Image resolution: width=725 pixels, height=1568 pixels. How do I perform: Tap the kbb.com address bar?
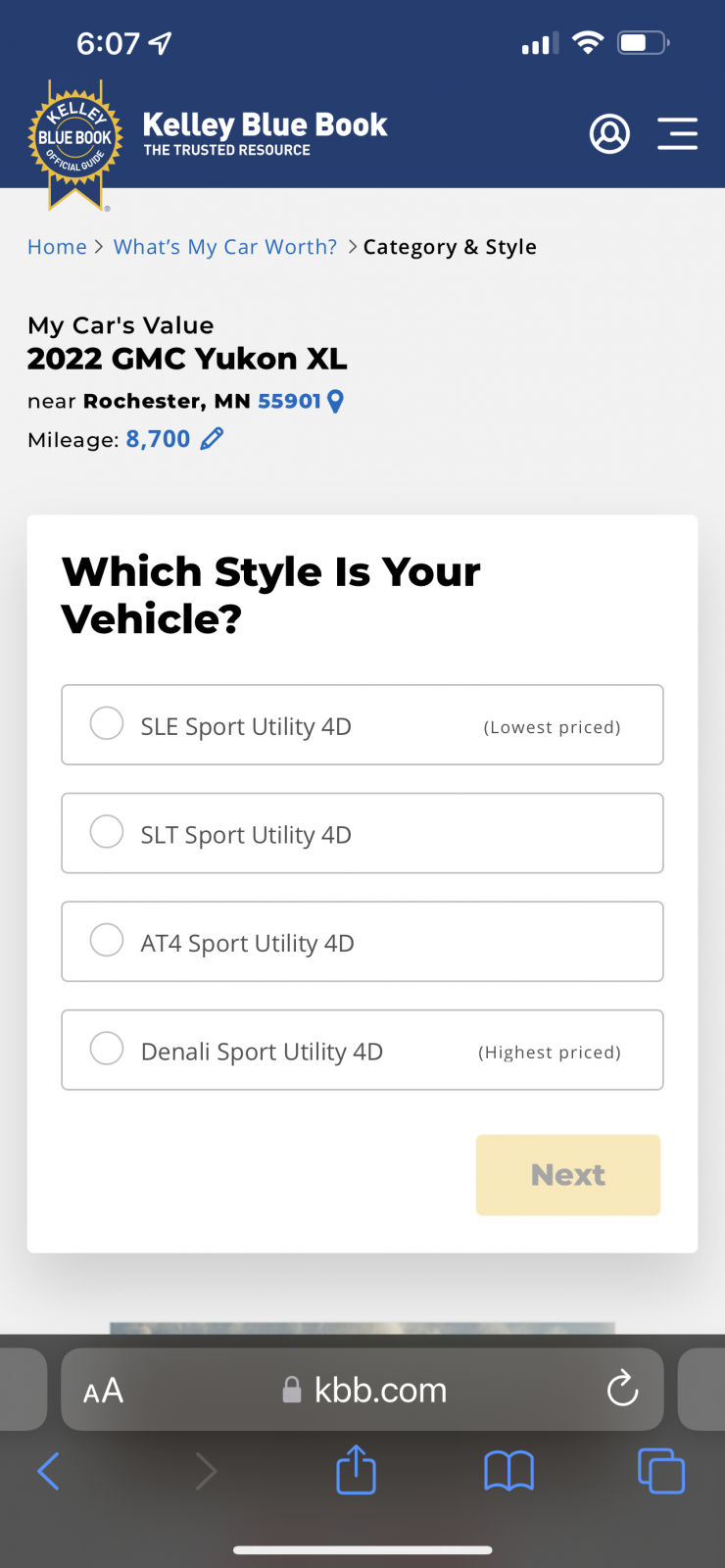[362, 1390]
